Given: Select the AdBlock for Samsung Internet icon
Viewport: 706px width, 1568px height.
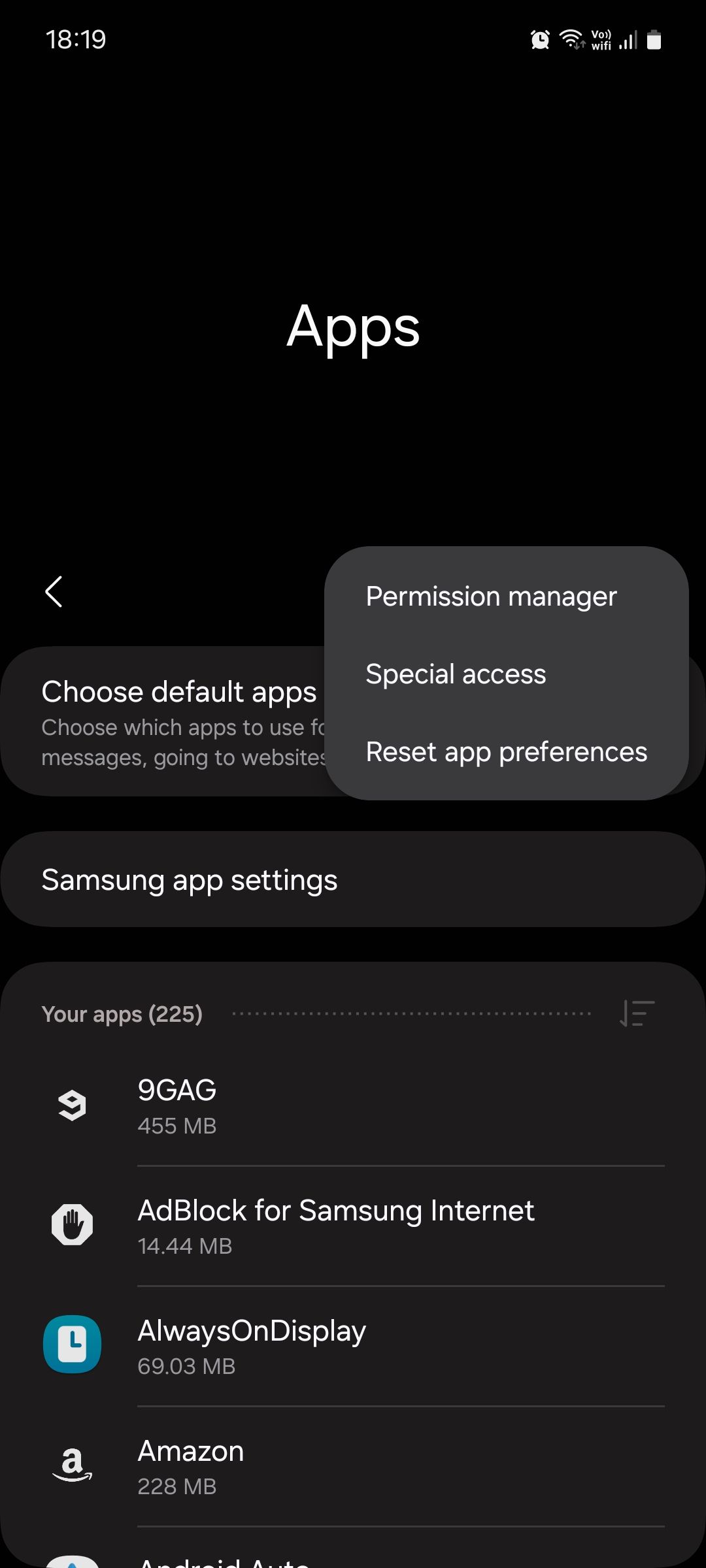Looking at the screenshot, I should (x=71, y=1225).
